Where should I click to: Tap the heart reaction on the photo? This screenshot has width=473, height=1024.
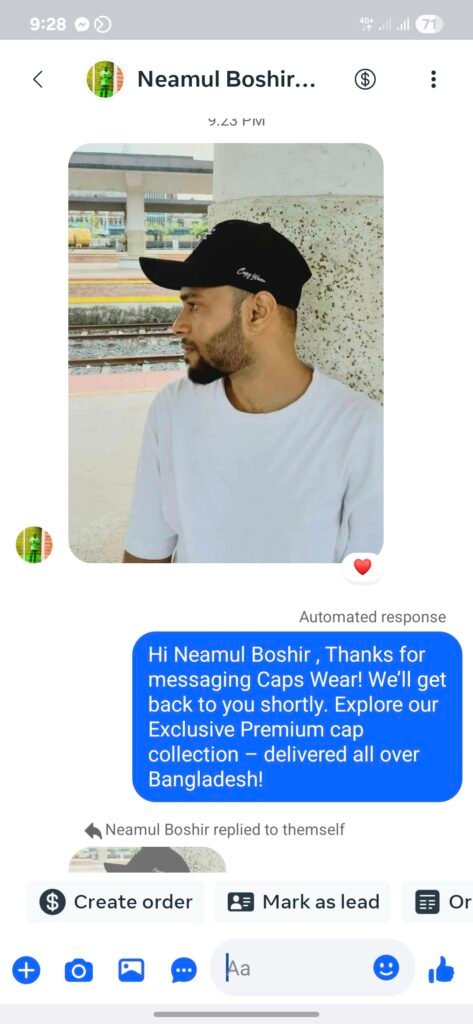[x=362, y=566]
